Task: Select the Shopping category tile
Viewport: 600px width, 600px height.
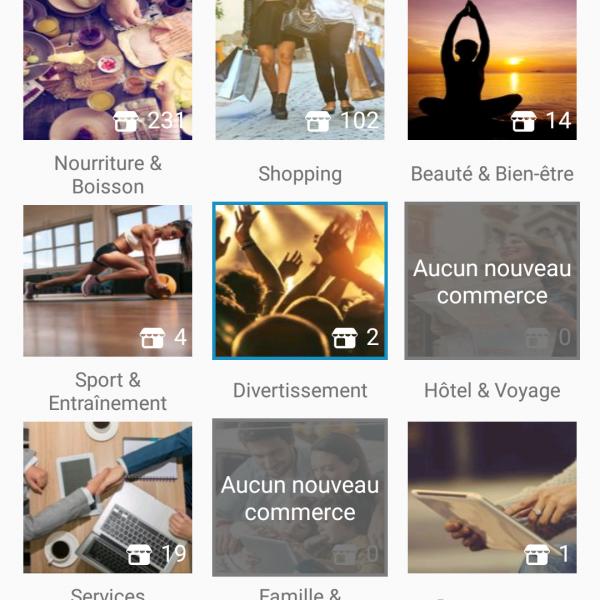Action: coord(300,70)
